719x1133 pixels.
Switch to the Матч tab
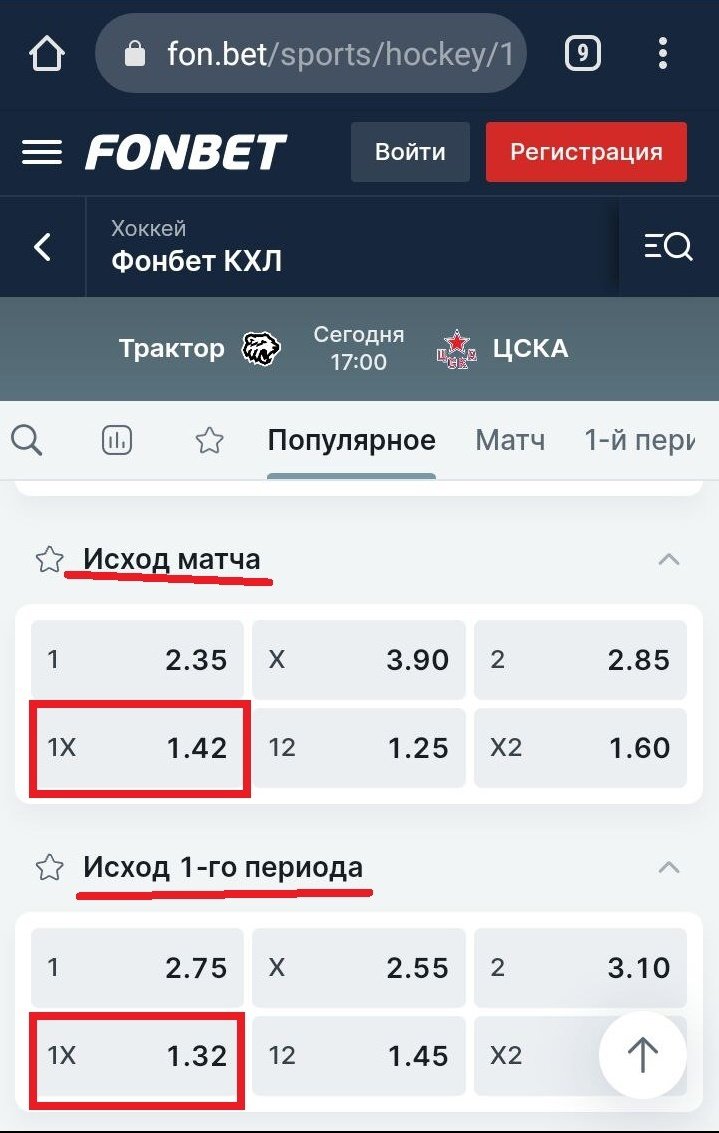point(510,440)
